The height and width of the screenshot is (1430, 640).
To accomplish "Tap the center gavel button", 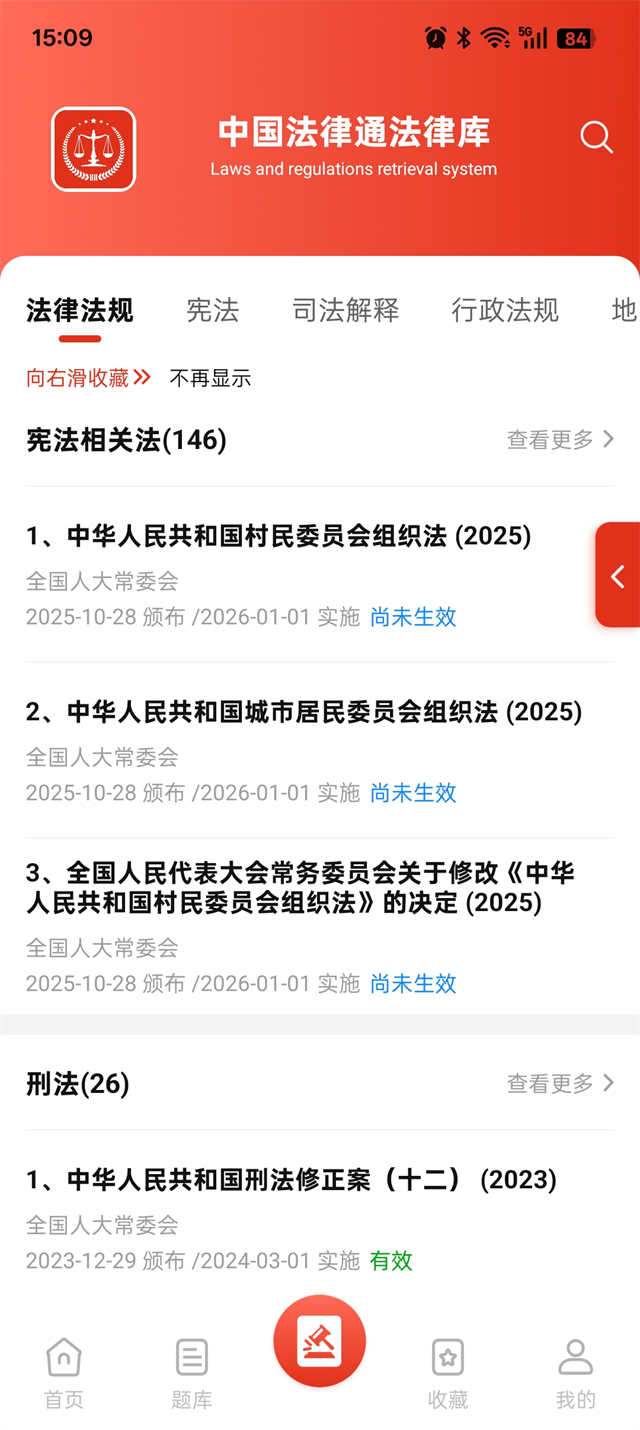I will click(x=320, y=1340).
